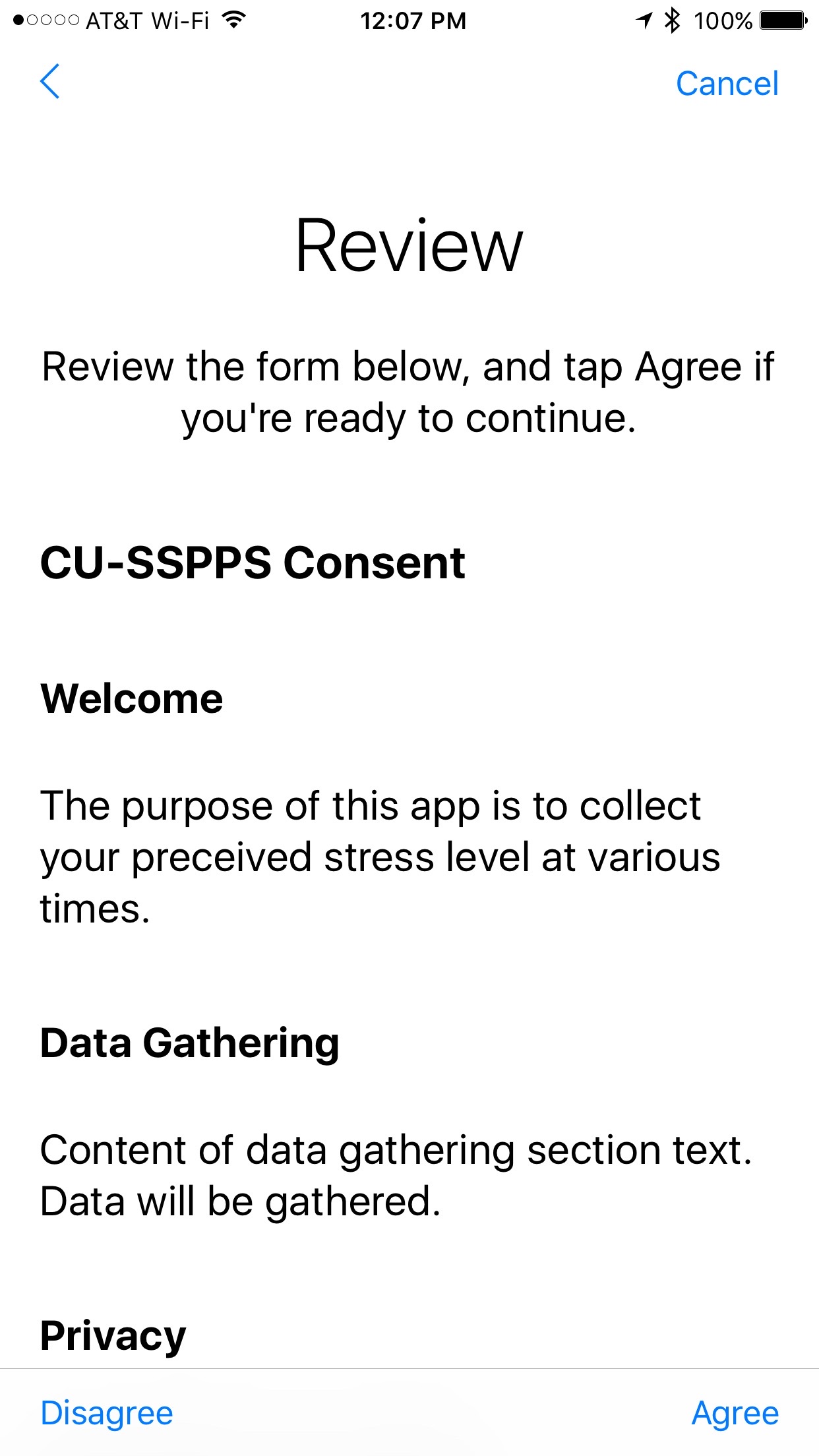Tap the Welcome section heading
Screen dimensions: 819x1456
[x=131, y=698]
